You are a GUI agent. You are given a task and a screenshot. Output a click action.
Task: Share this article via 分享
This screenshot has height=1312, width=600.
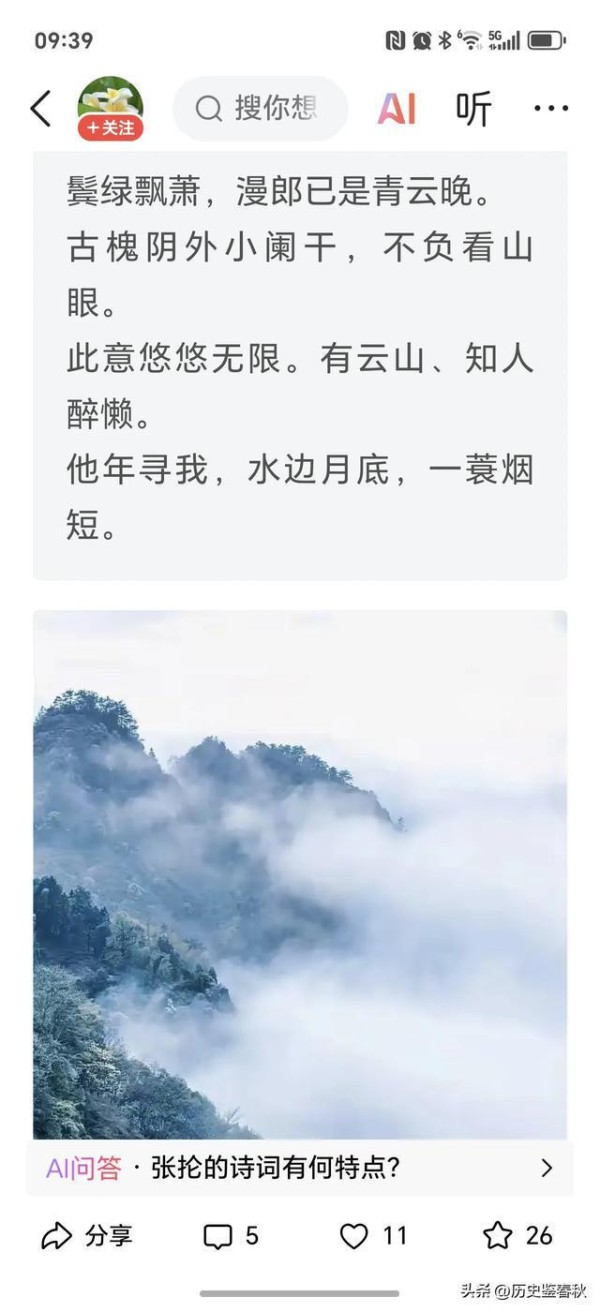coord(87,1236)
